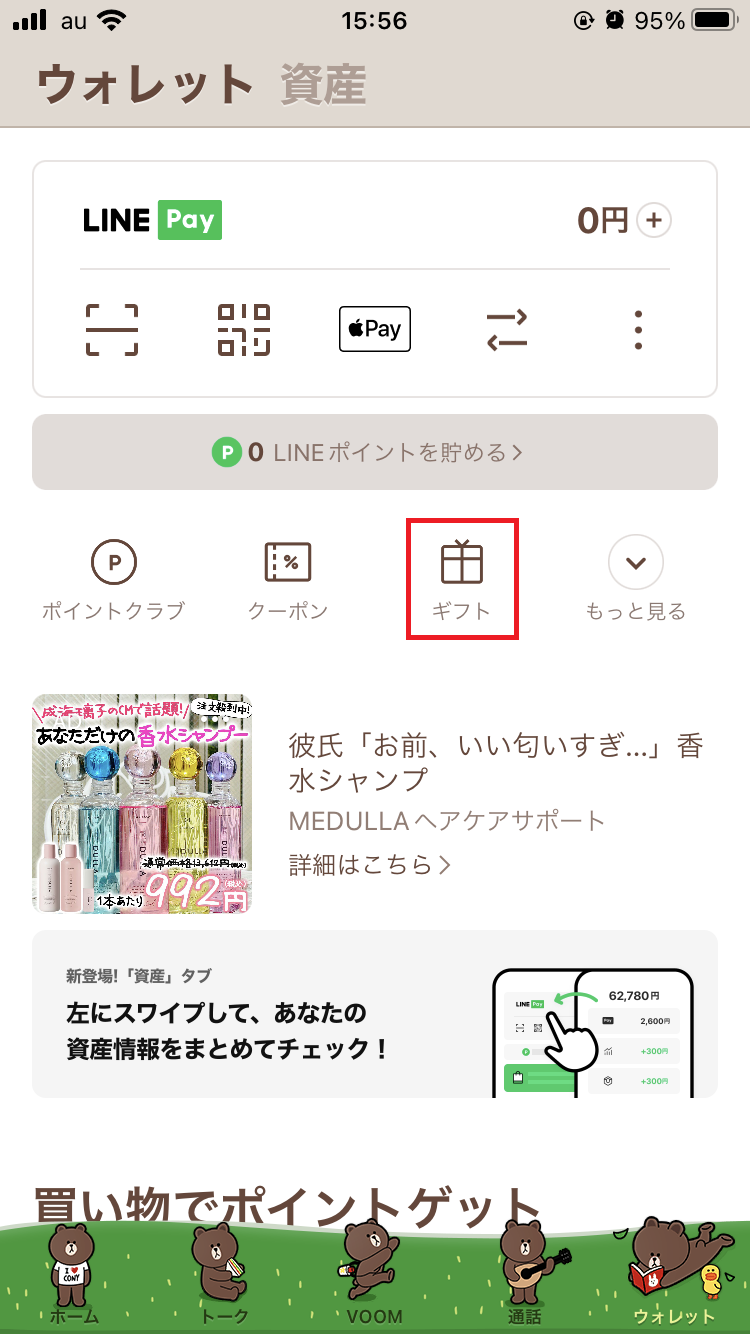Viewport: 750px width, 1334px height.
Task: Add money with the plus button
Action: (654, 220)
